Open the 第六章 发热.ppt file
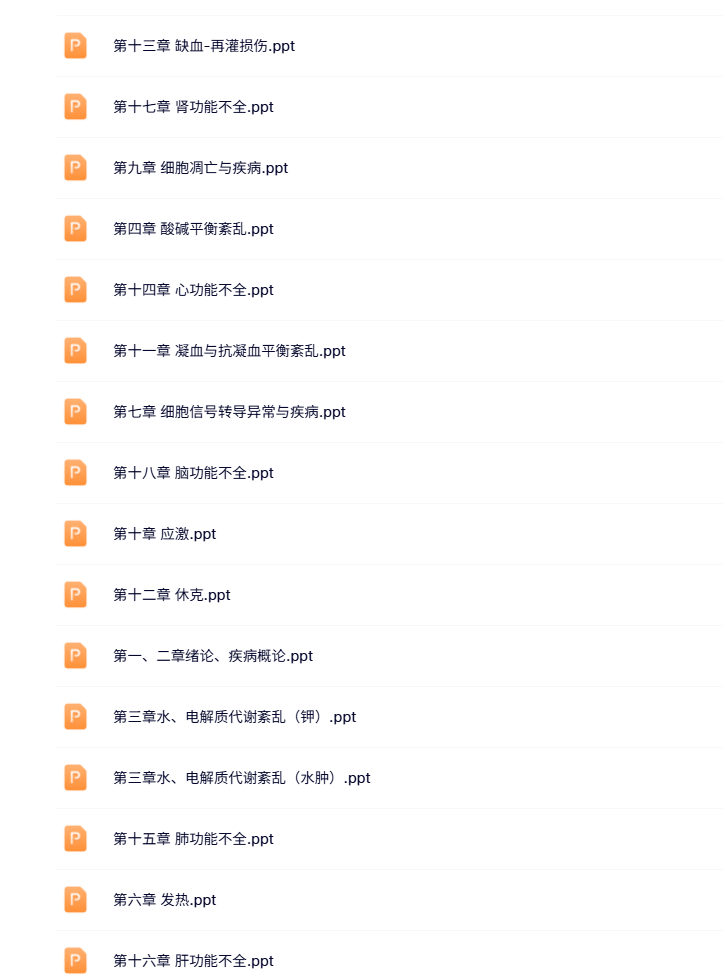The image size is (723, 978). click(164, 900)
